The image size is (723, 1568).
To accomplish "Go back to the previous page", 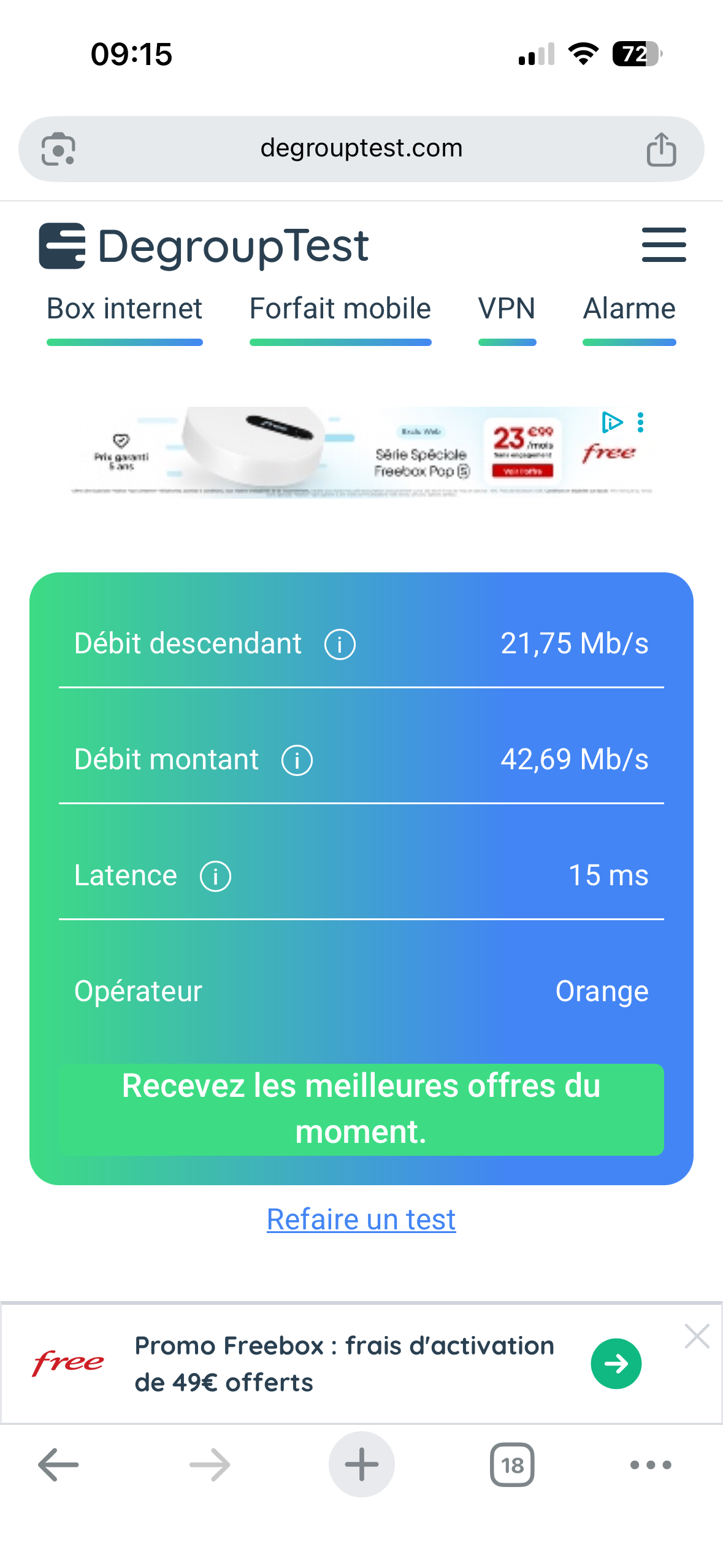I will 58,1464.
